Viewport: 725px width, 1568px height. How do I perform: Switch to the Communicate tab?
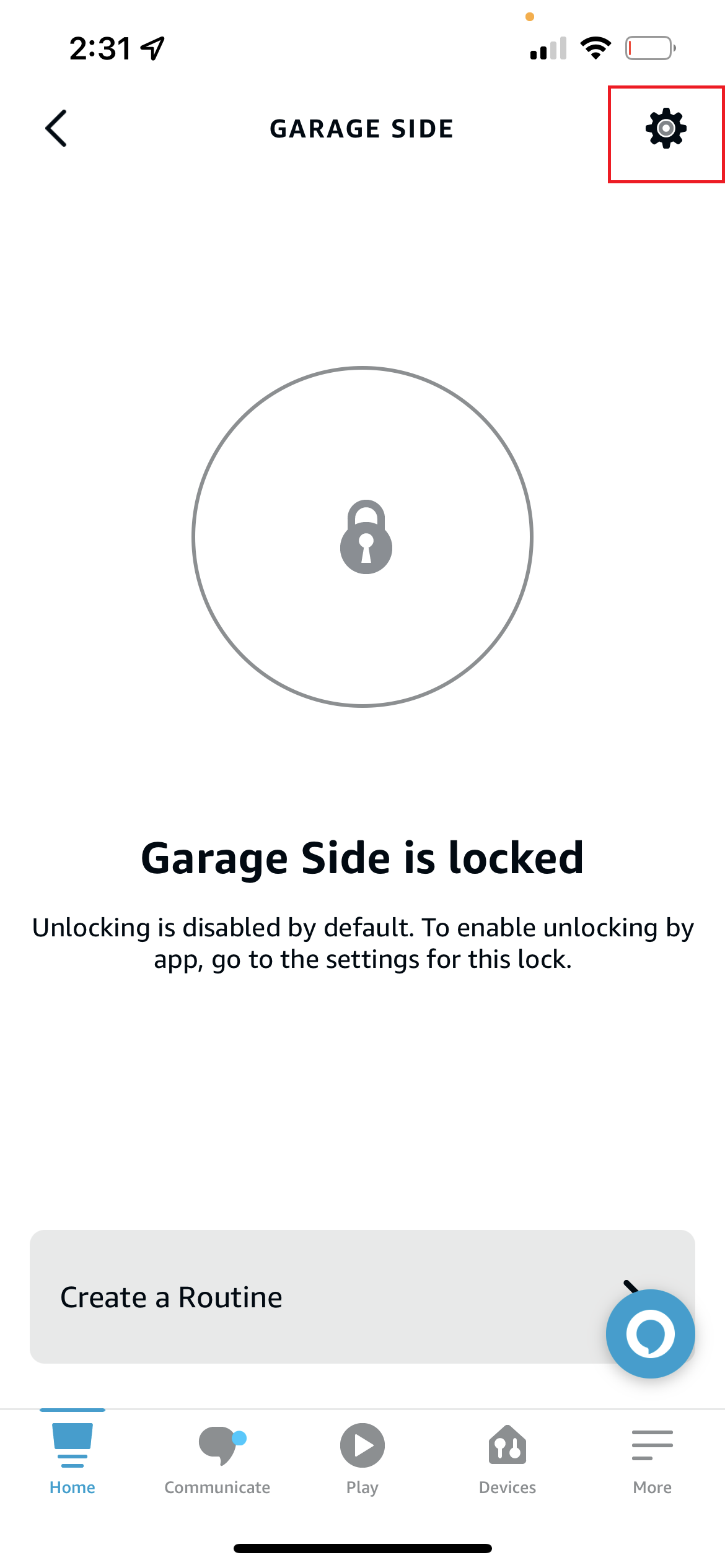click(x=217, y=1458)
